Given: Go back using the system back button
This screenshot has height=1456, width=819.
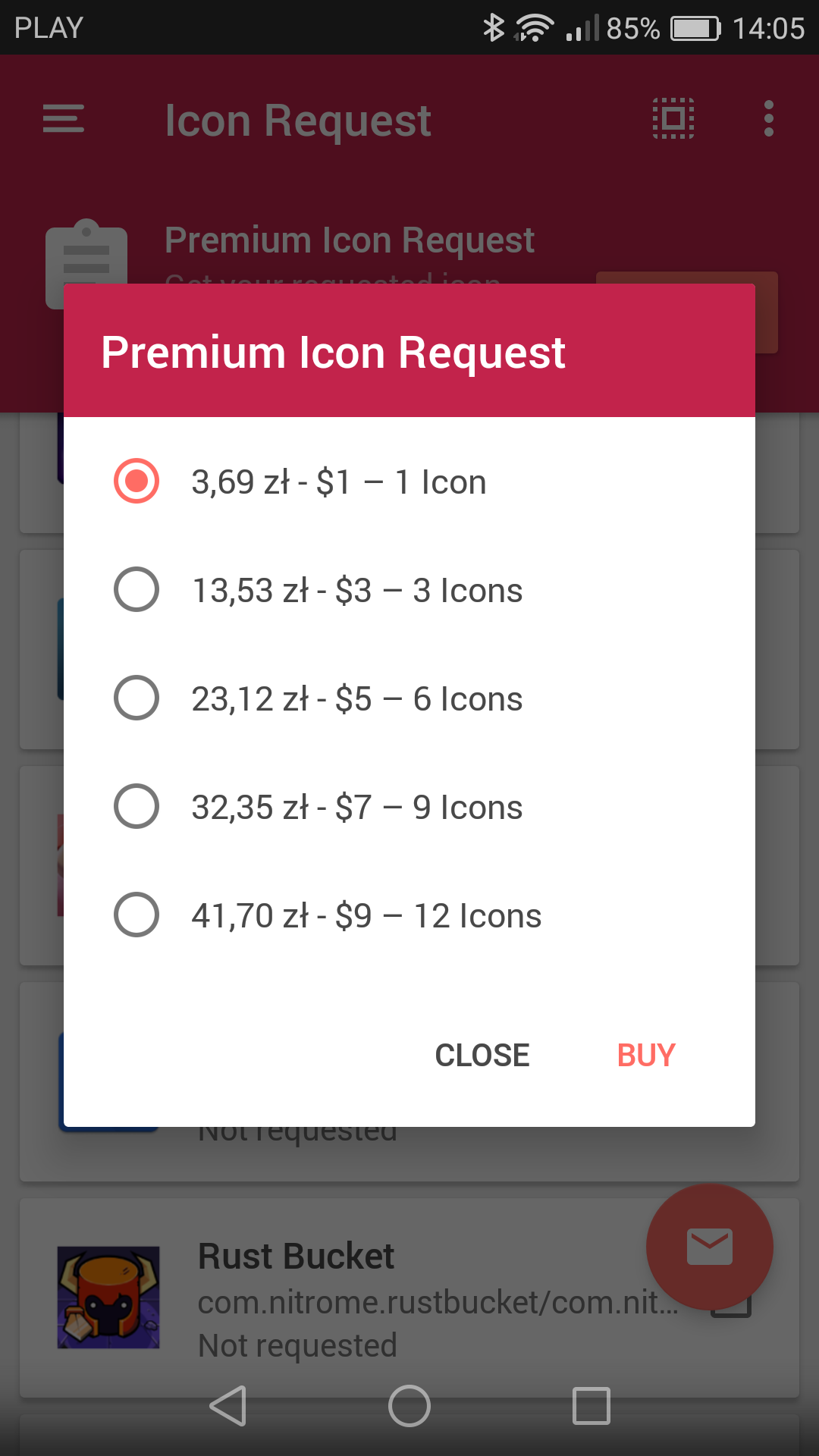Looking at the screenshot, I should click(228, 1406).
